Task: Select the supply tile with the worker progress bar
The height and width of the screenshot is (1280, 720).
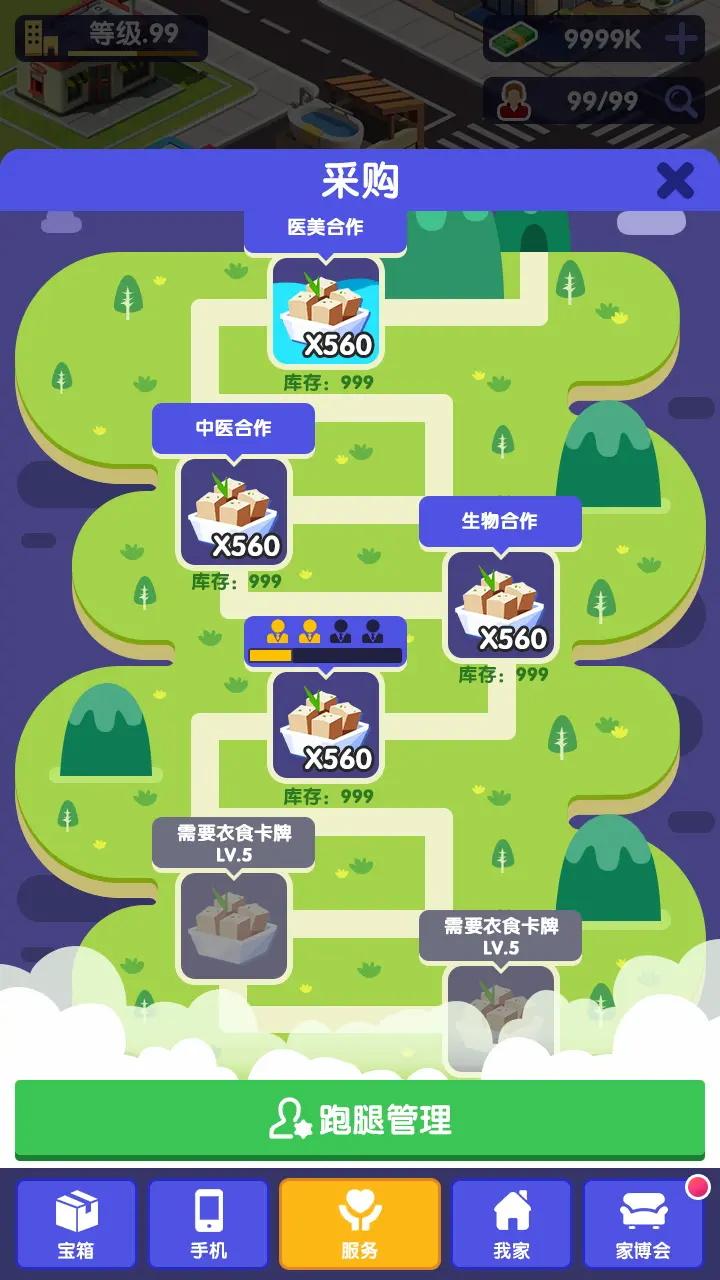Action: point(326,725)
